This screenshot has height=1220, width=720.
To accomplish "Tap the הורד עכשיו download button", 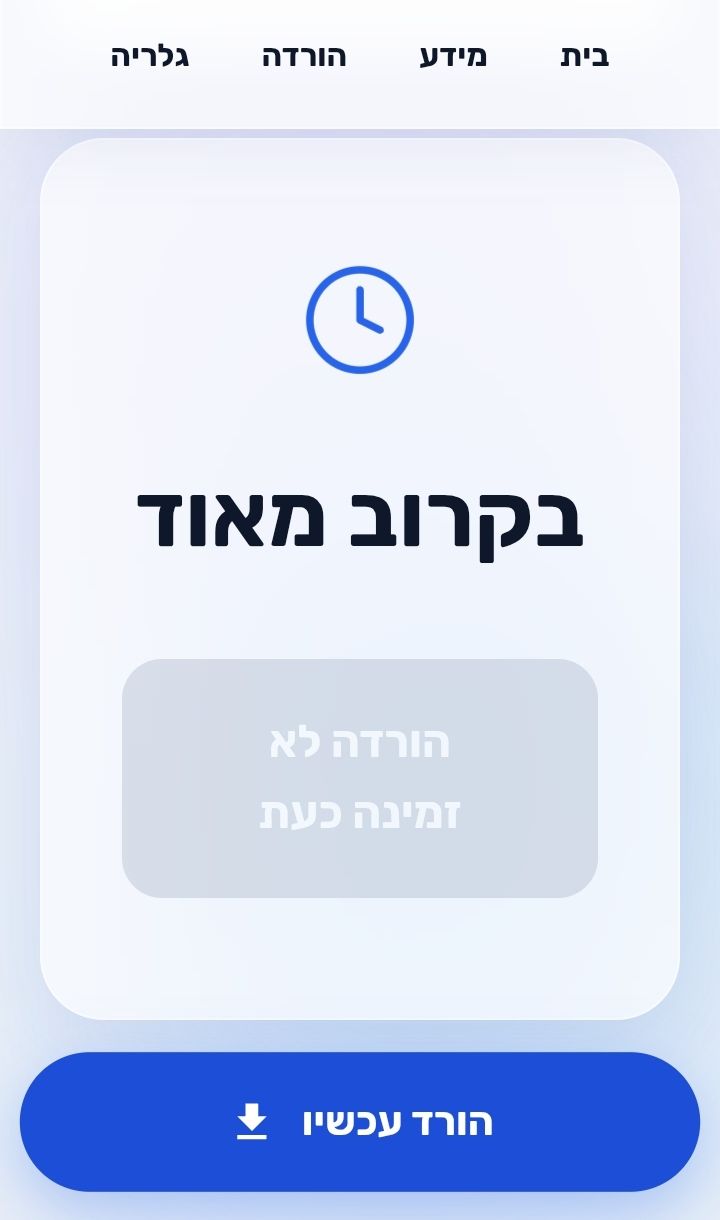I will pos(360,1122).
